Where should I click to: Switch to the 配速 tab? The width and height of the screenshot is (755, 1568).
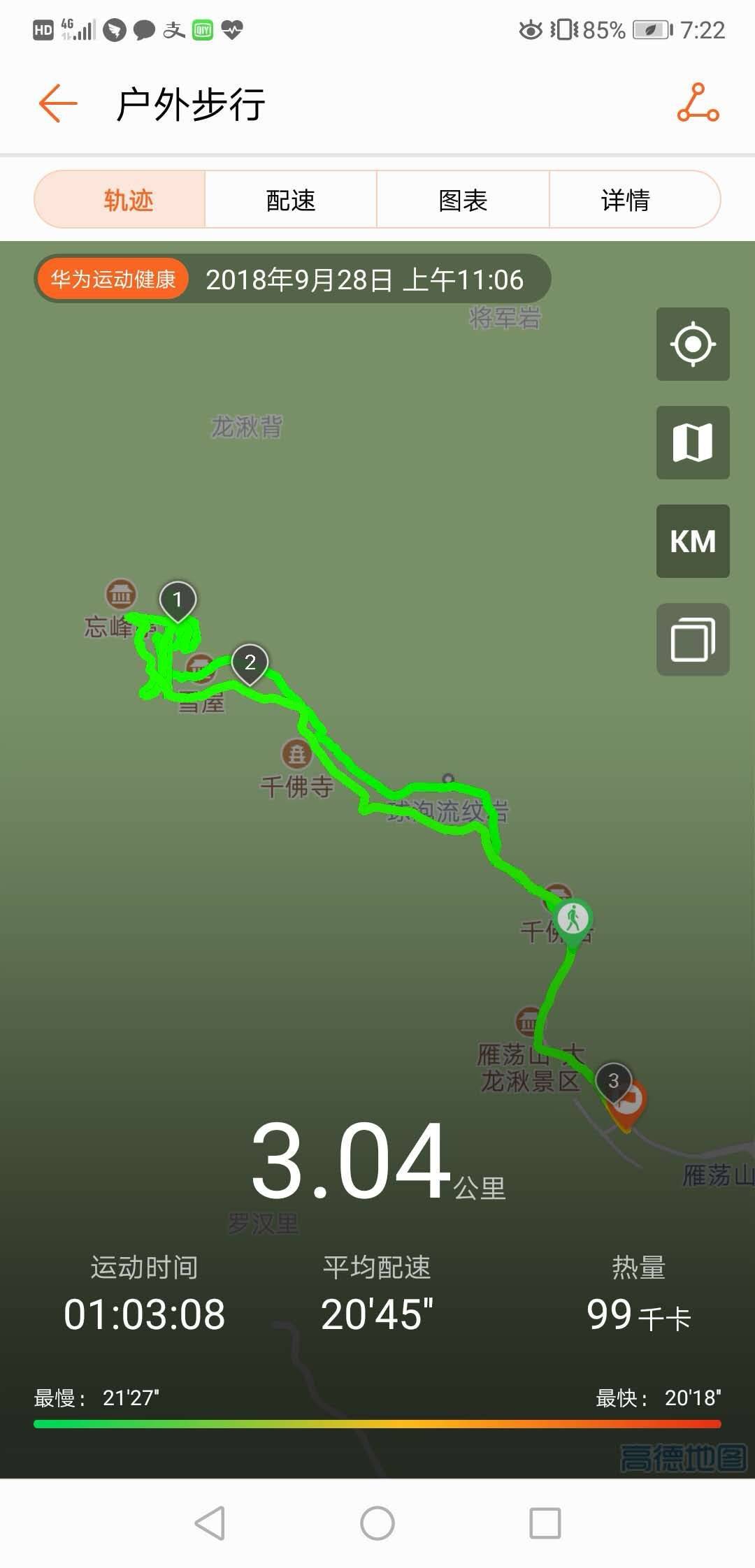click(291, 201)
